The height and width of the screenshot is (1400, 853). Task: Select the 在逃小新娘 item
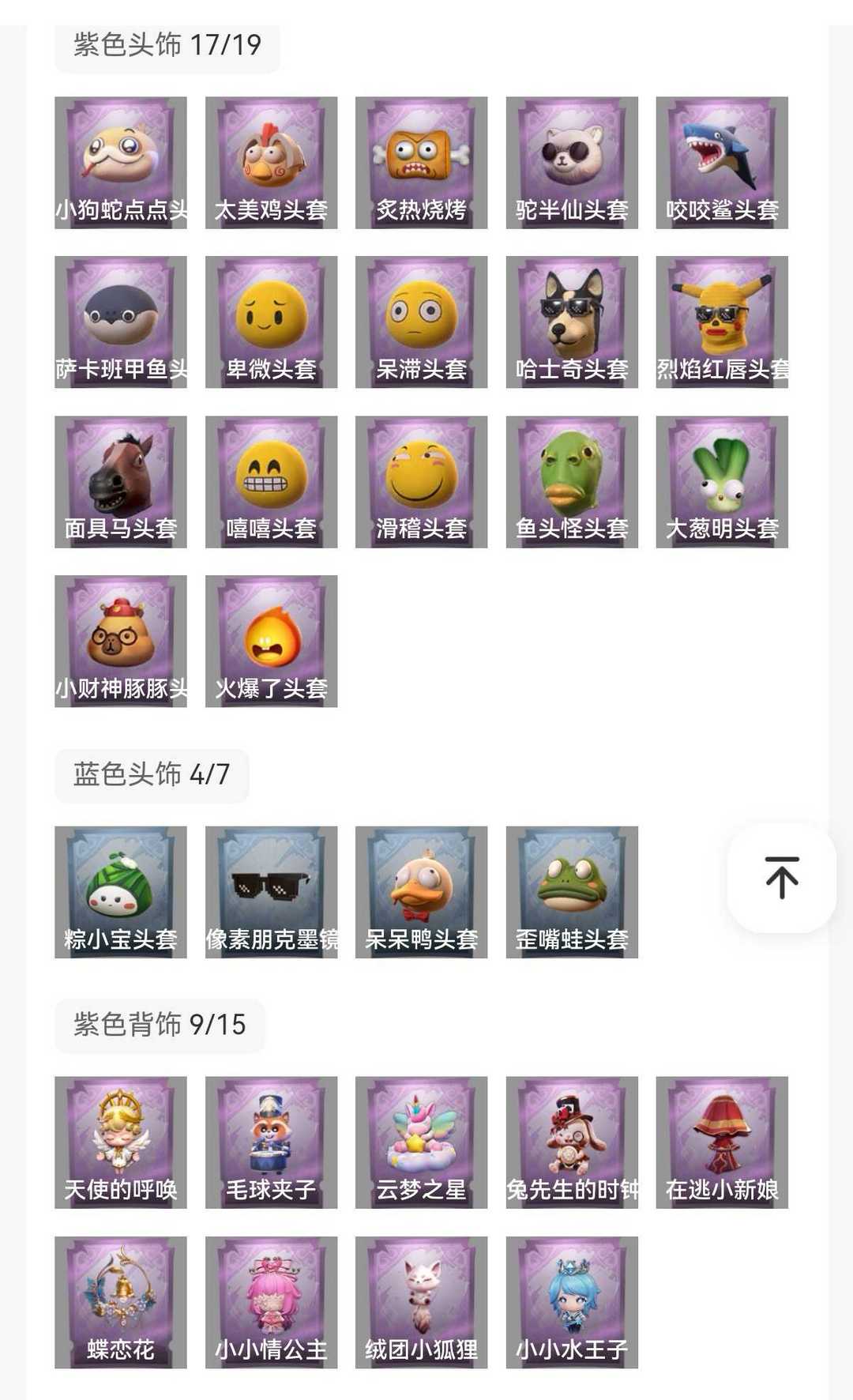(x=722, y=1142)
